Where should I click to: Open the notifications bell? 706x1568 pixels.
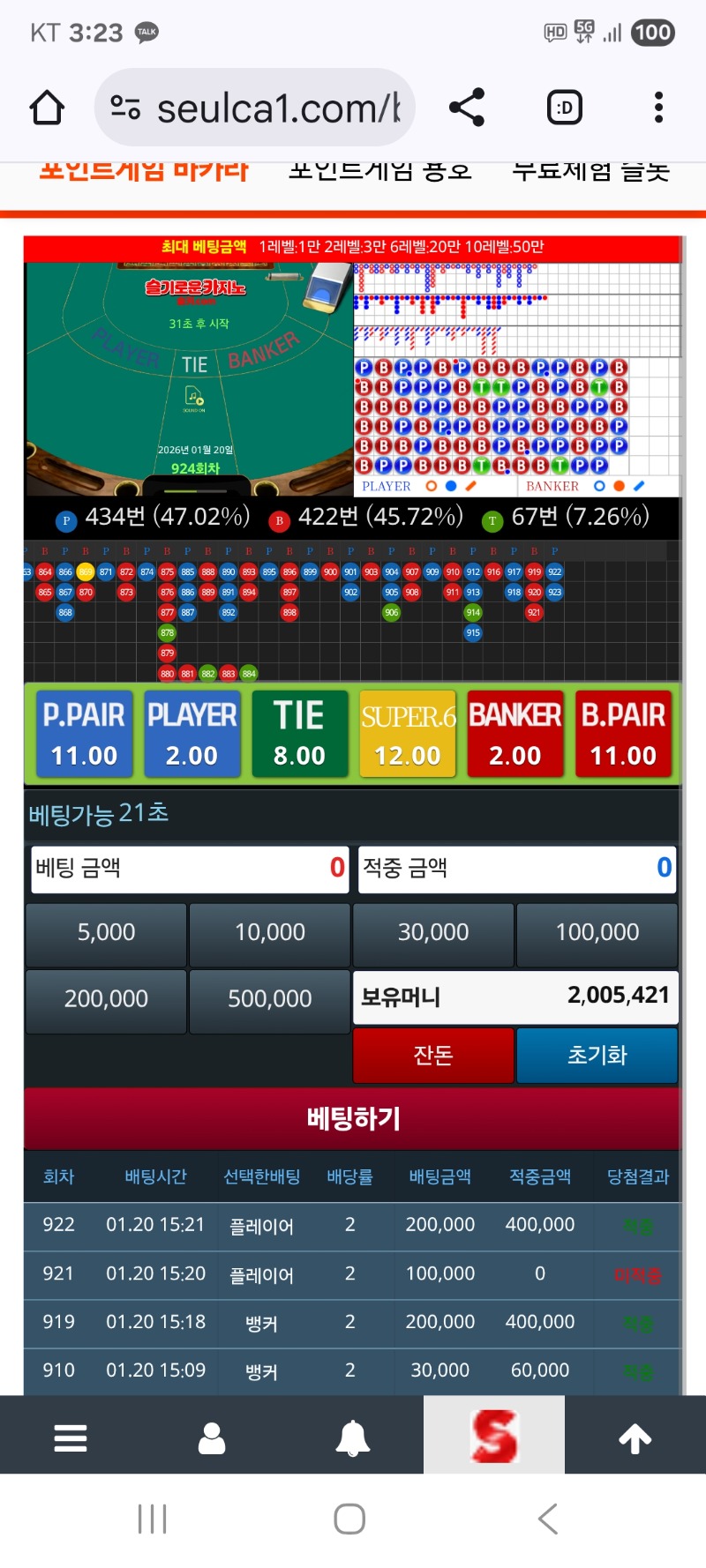coord(353,1437)
